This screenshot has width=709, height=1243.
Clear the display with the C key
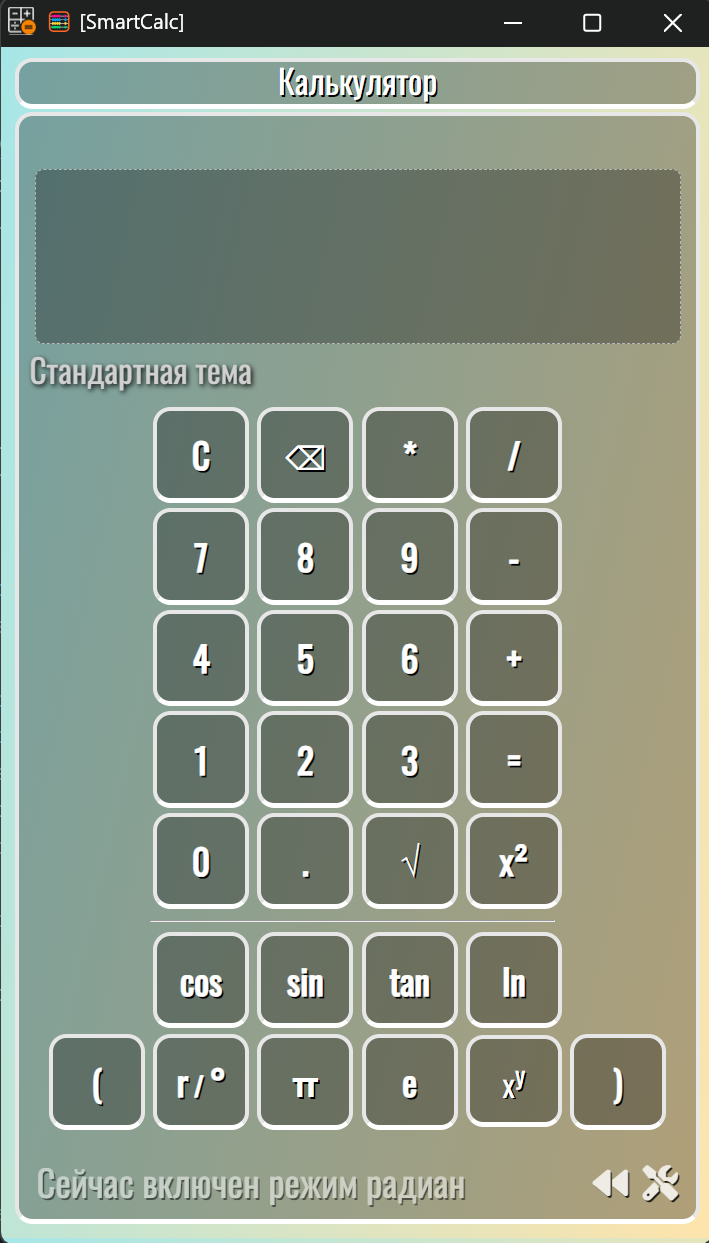tap(200, 455)
